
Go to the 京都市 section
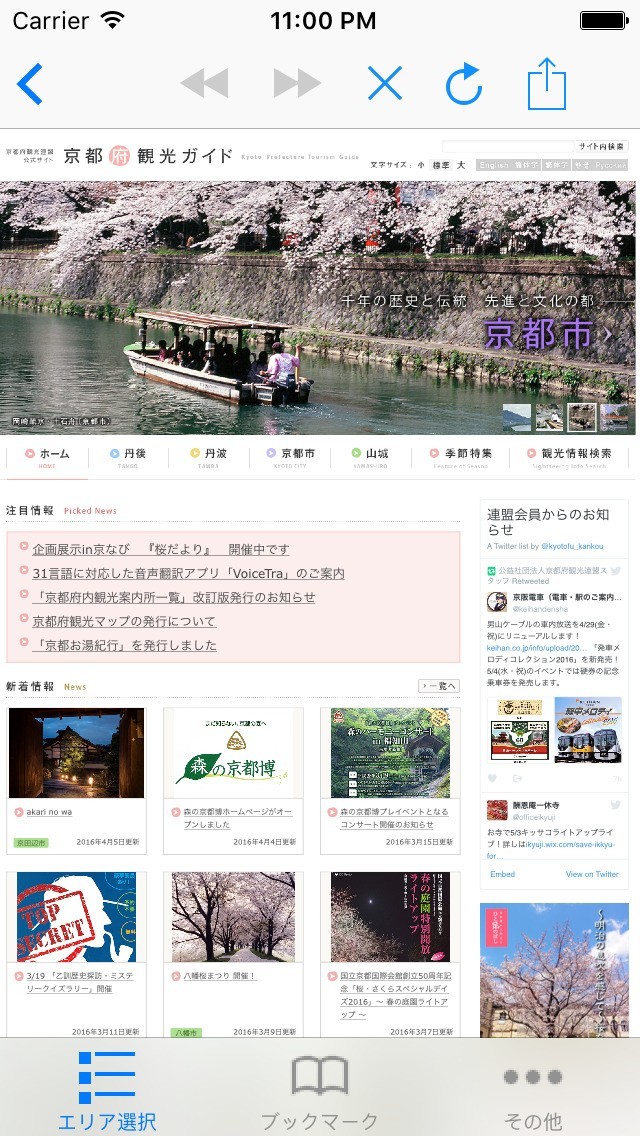[x=291, y=455]
